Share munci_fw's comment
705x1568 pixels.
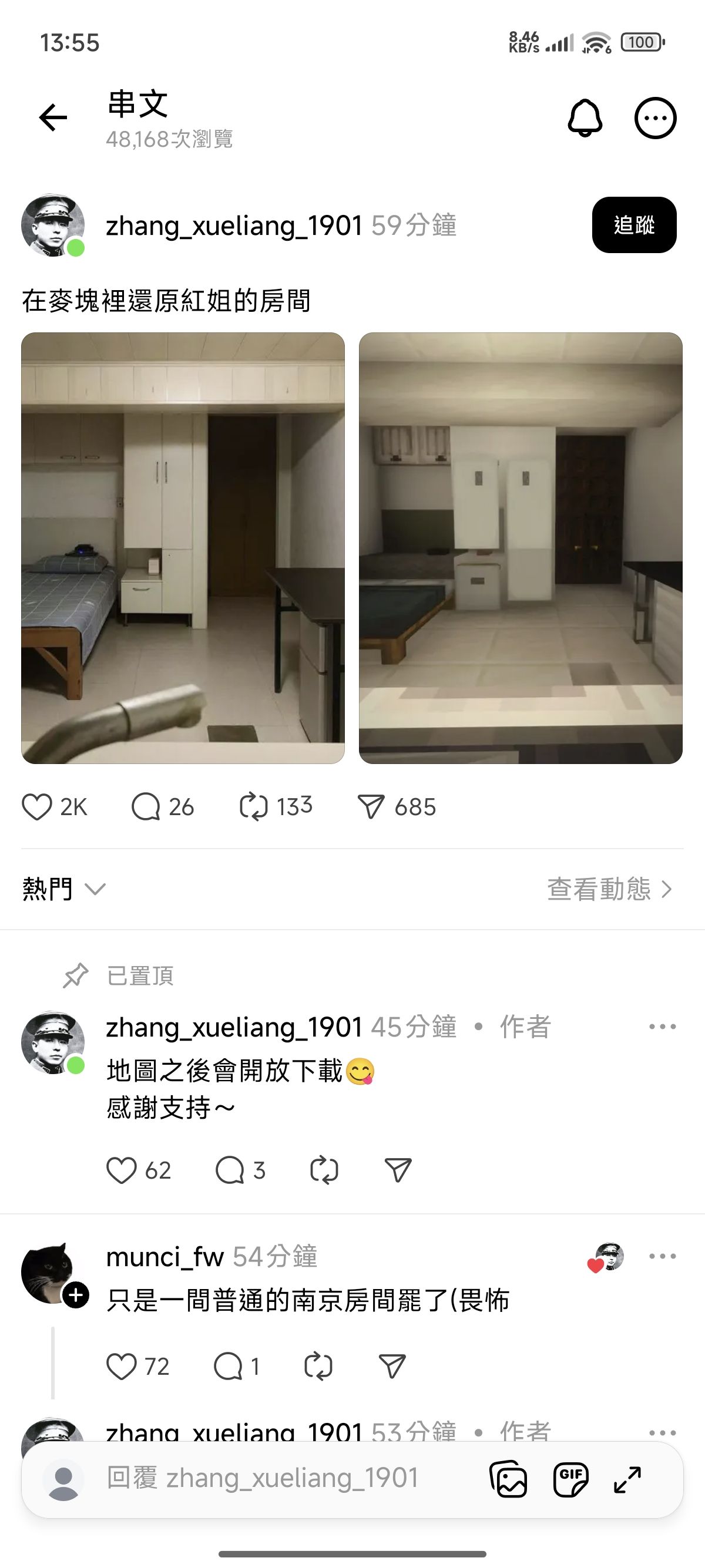392,1367
